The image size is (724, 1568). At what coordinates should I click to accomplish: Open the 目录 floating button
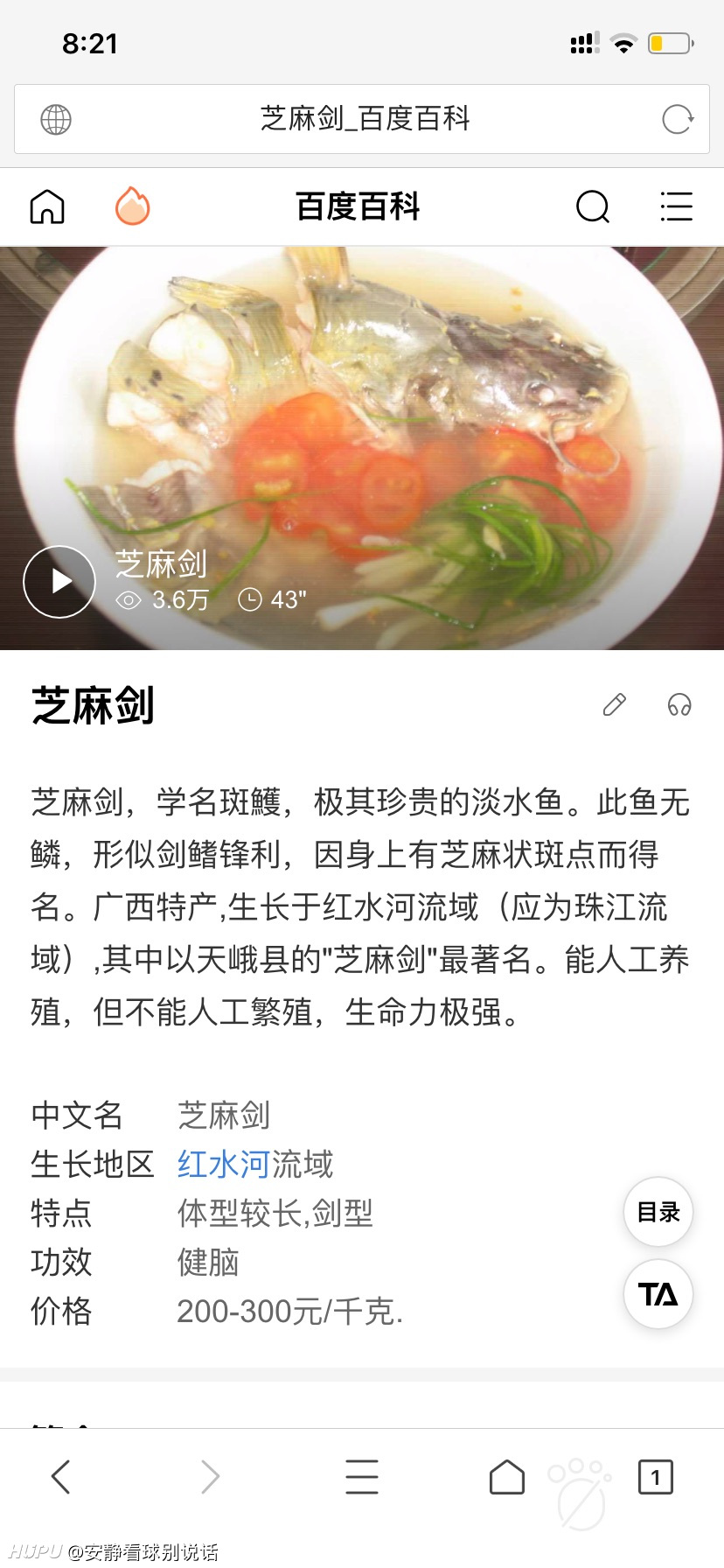coord(658,1212)
